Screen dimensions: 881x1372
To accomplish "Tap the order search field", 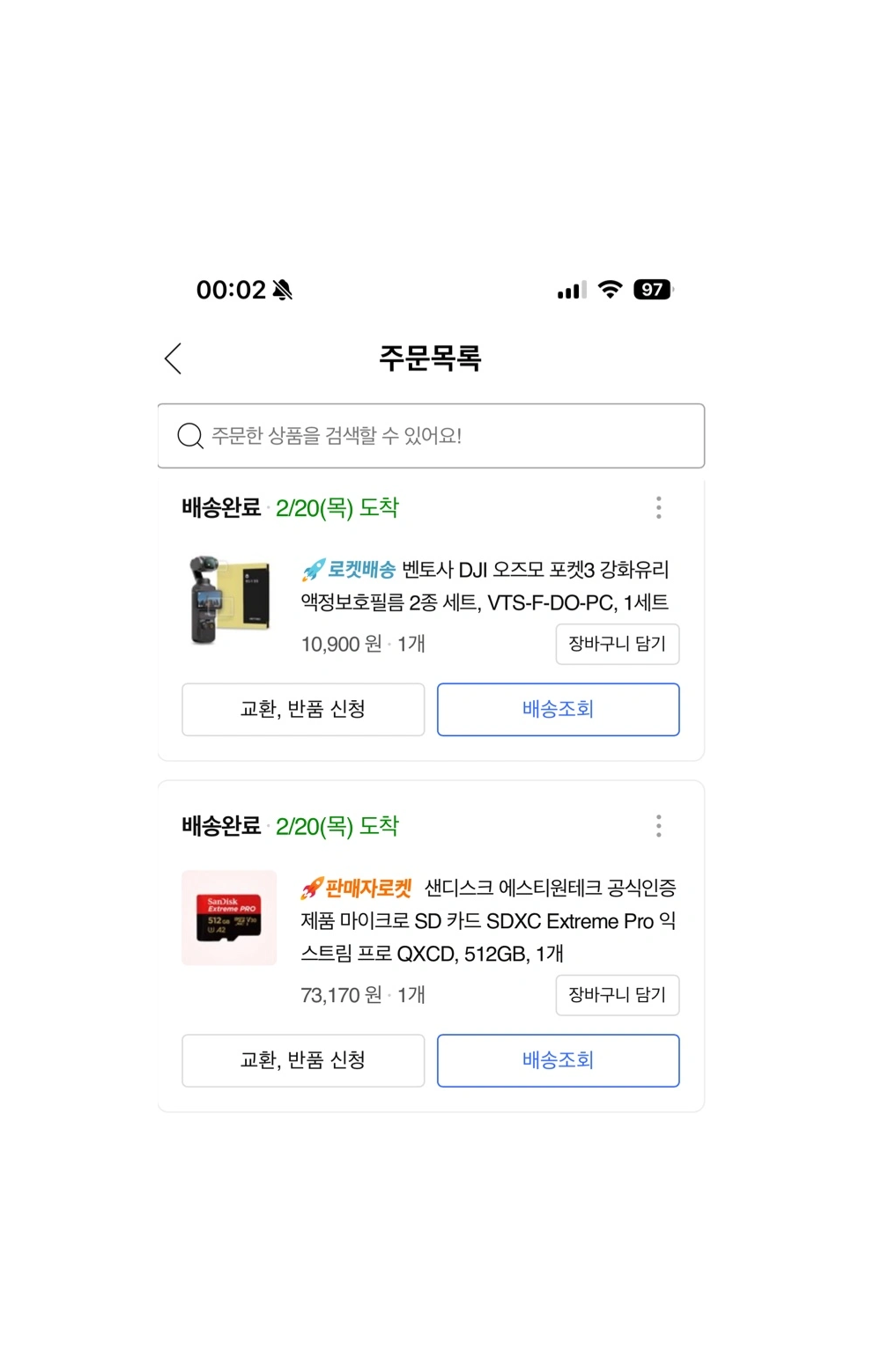I will click(431, 436).
